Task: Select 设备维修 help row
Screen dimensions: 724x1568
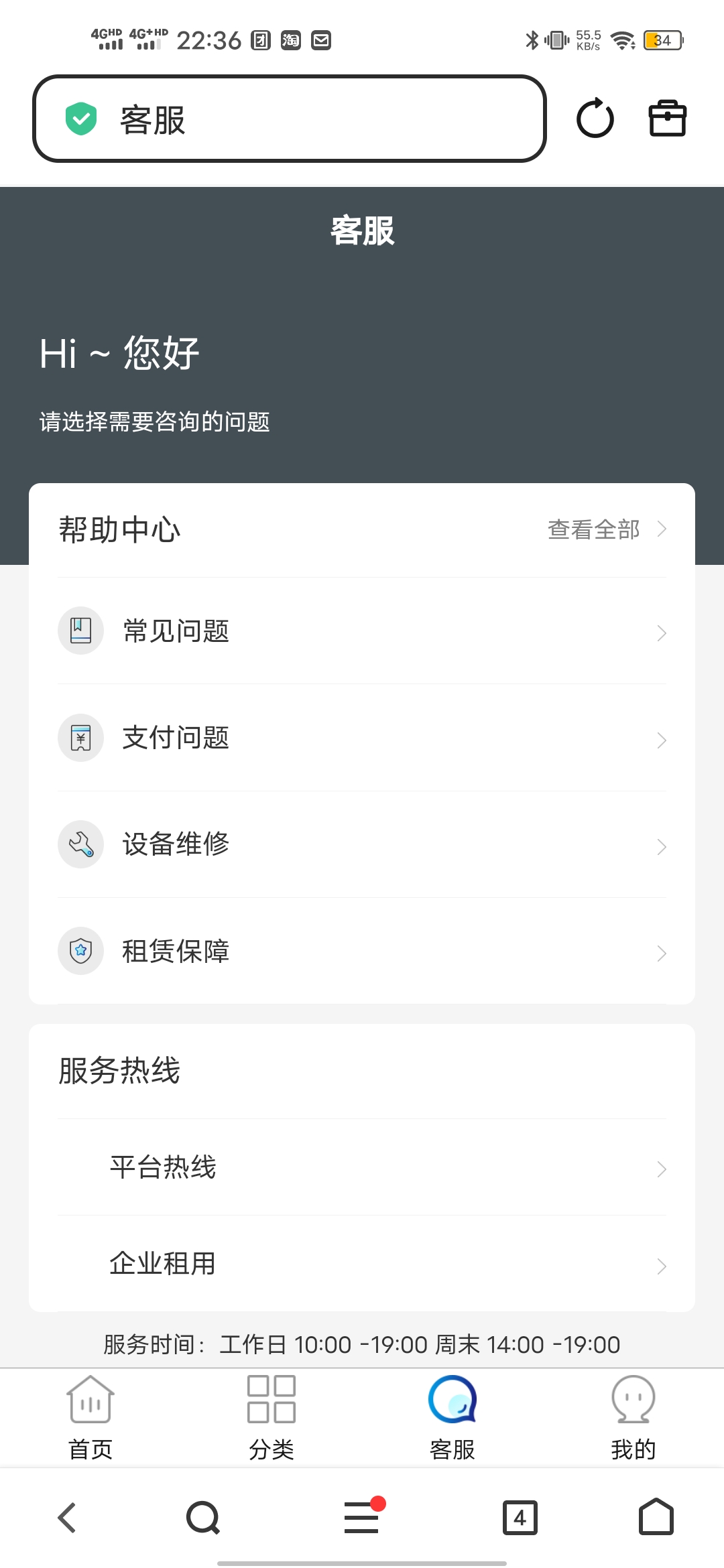Action: (x=362, y=844)
